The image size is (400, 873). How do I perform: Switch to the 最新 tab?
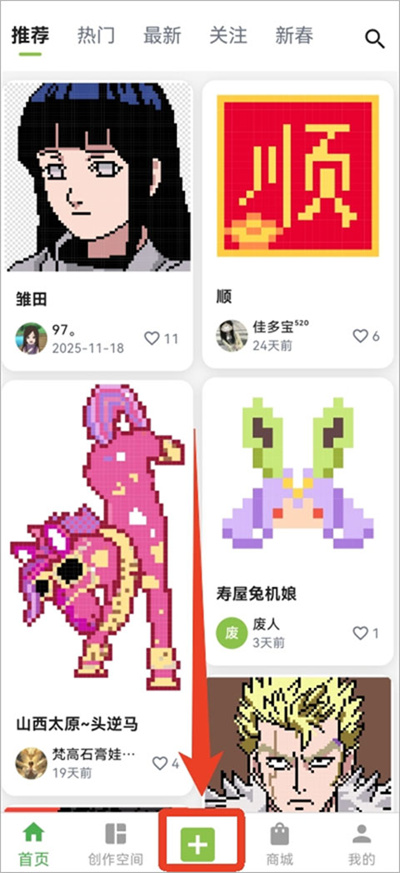162,36
